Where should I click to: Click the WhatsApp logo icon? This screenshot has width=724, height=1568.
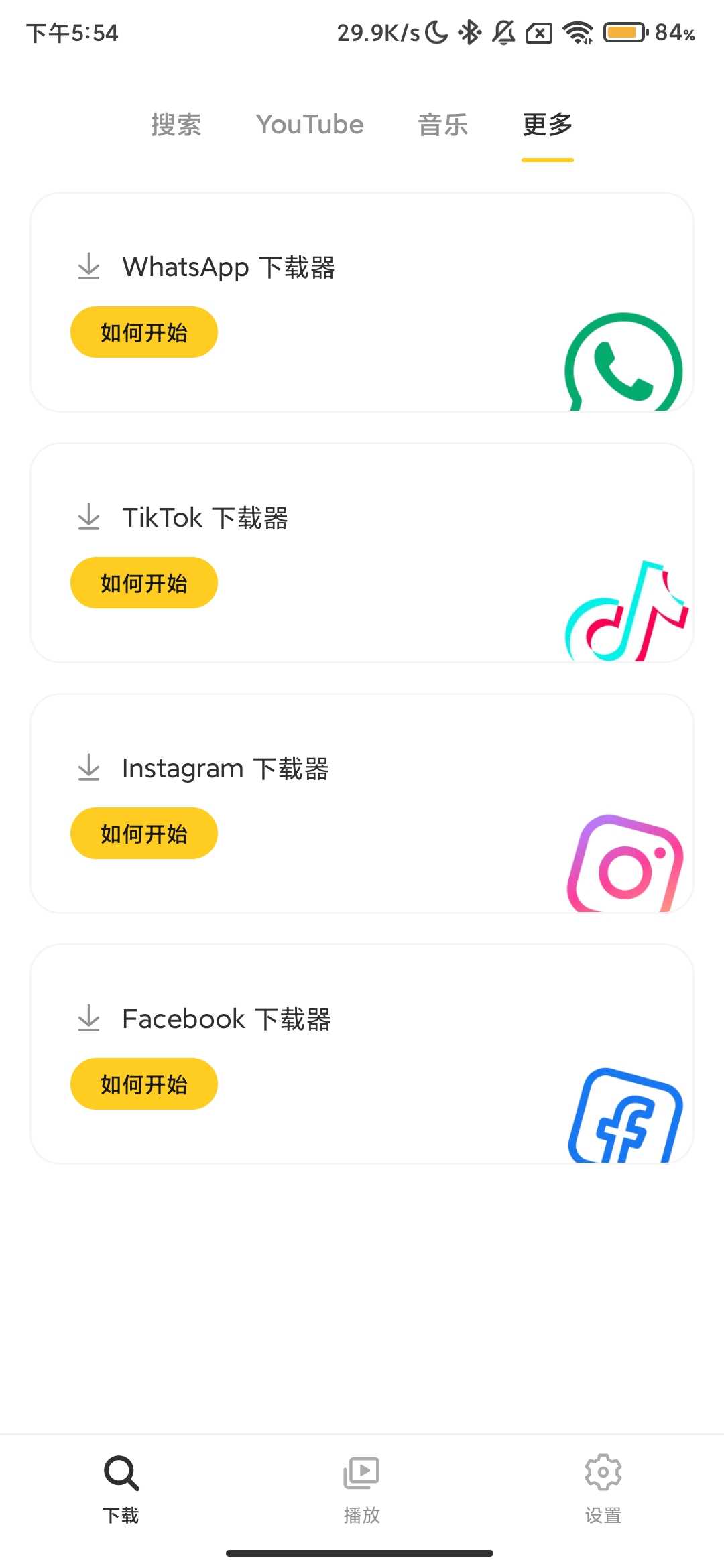pyautogui.click(x=623, y=362)
